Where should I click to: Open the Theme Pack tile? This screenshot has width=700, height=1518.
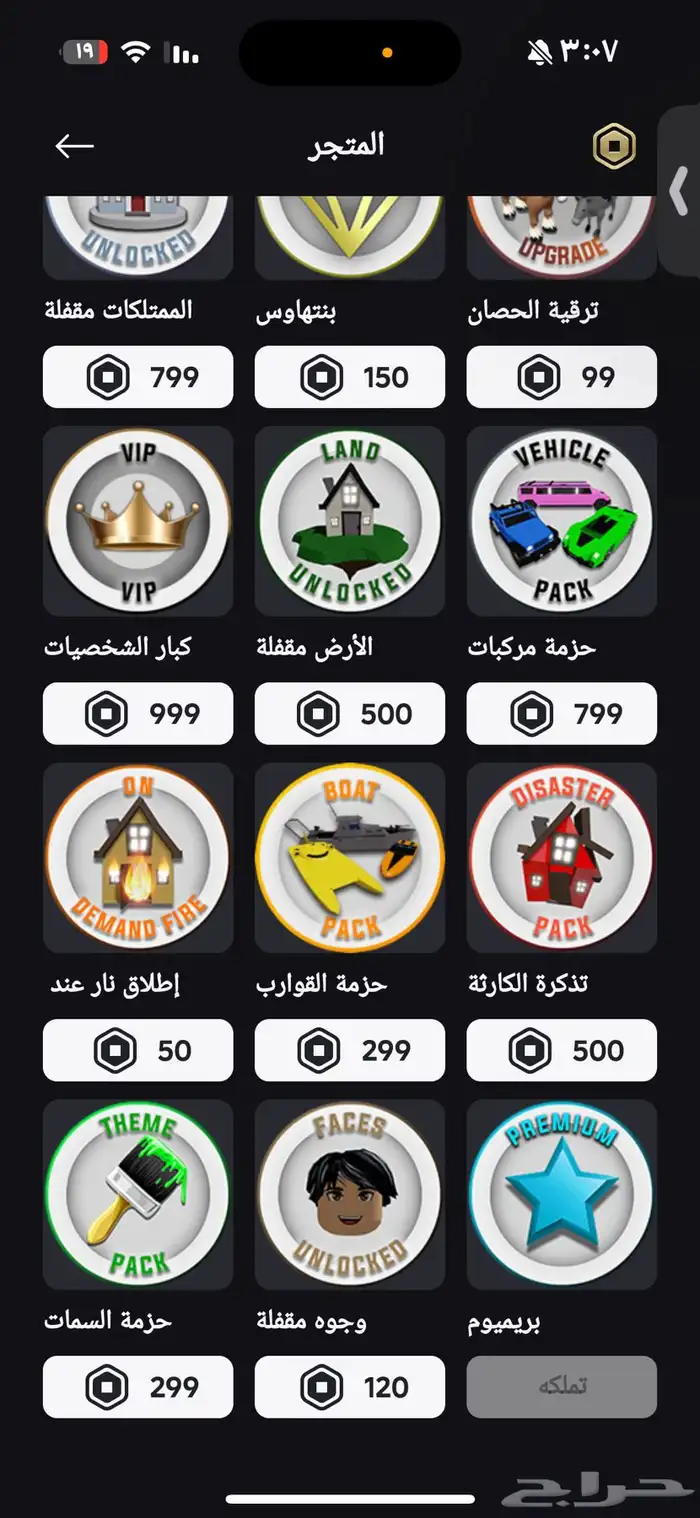pos(138,1194)
